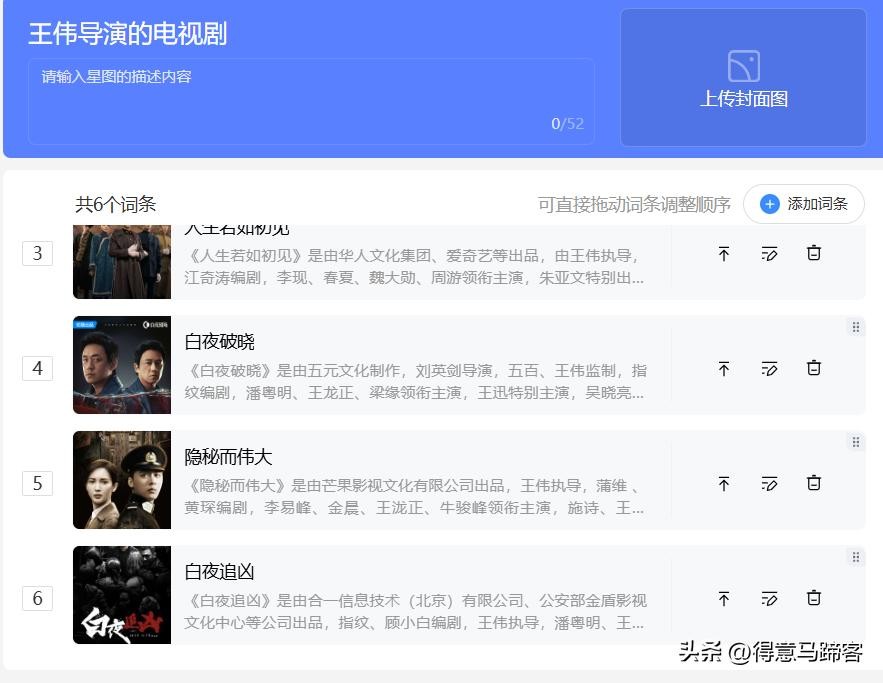This screenshot has width=883, height=683.
Task: Move 隐秘而伟大 to the top
Action: [x=724, y=484]
